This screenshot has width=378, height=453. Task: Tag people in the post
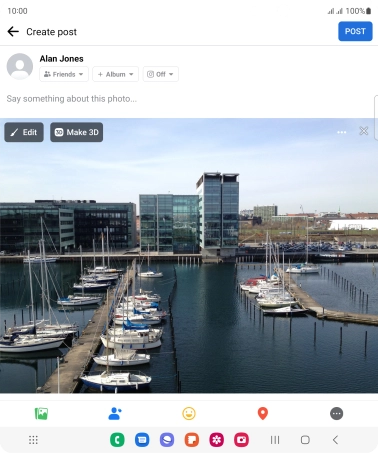coord(115,414)
